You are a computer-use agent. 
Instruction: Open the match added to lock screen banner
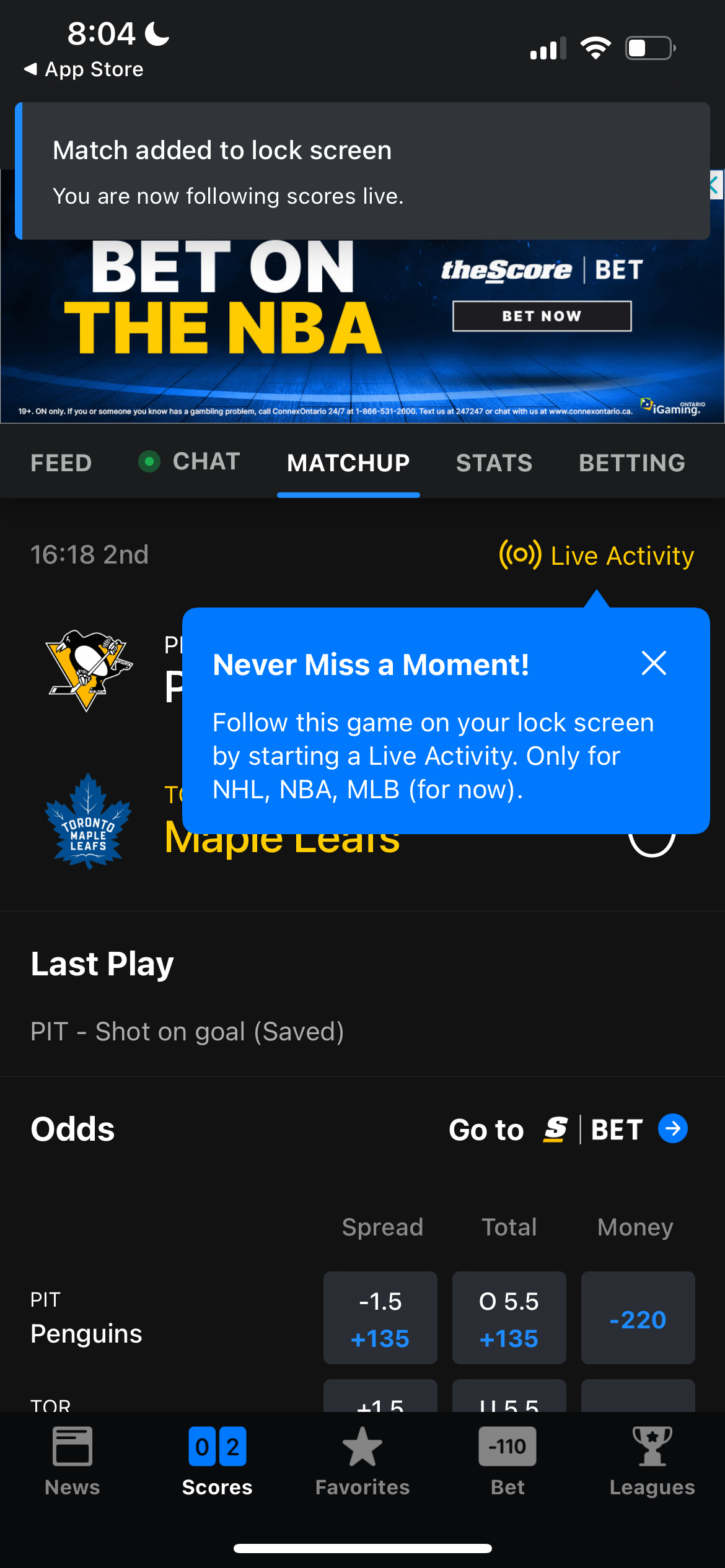362,171
